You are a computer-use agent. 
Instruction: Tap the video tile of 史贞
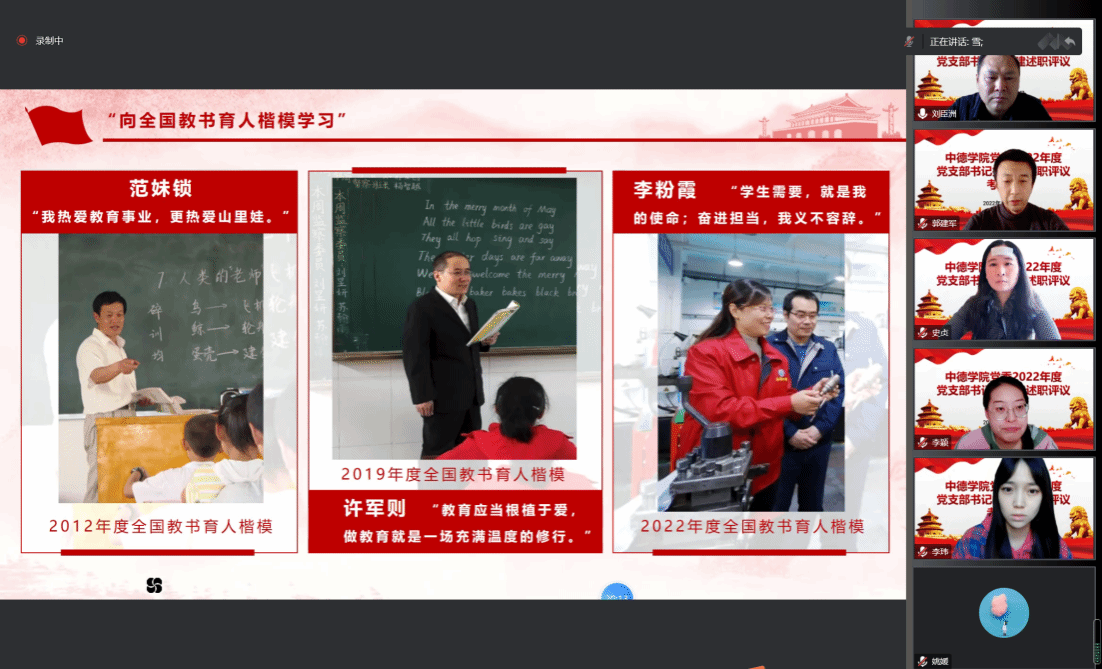1004,290
